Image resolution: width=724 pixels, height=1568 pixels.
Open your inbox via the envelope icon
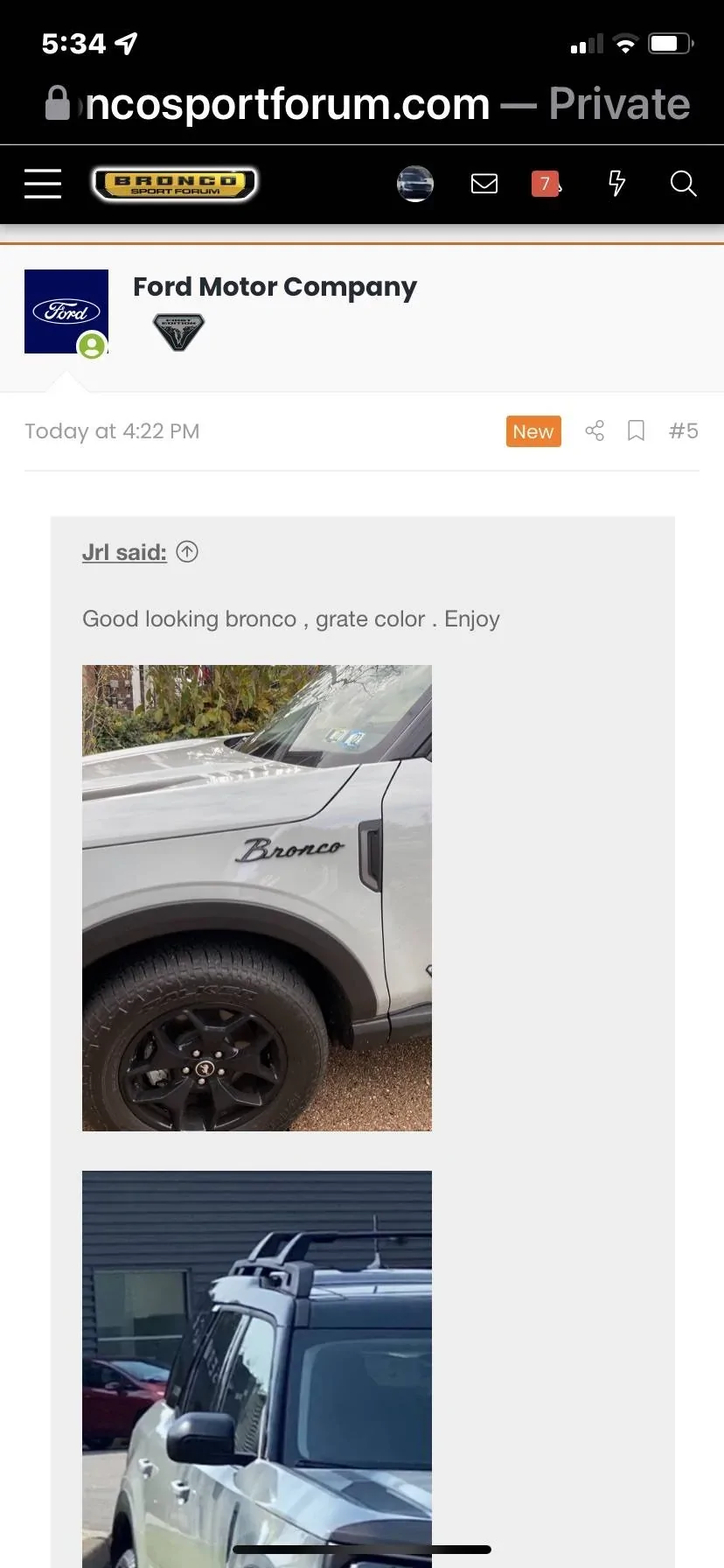[484, 184]
